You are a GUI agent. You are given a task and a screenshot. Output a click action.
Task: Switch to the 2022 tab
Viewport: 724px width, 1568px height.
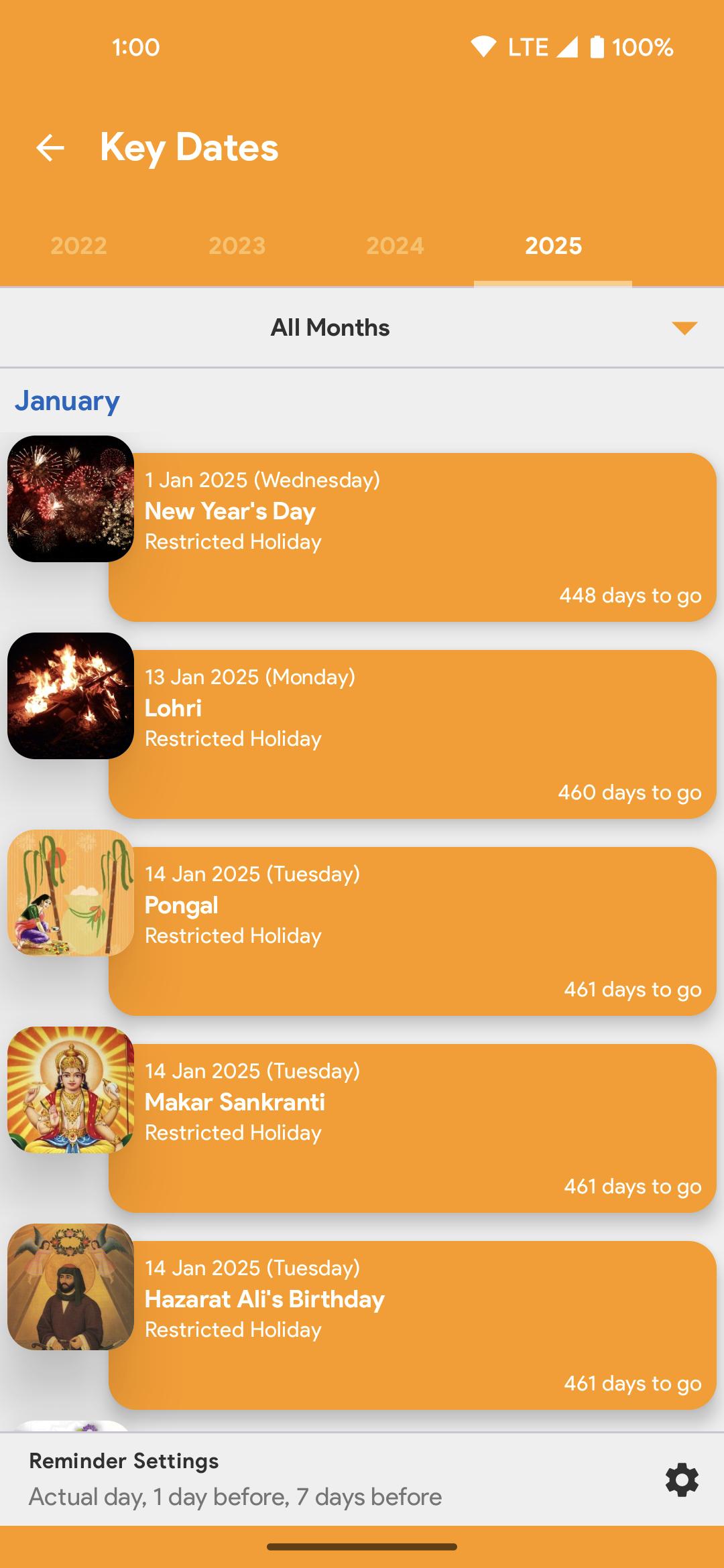point(79,246)
